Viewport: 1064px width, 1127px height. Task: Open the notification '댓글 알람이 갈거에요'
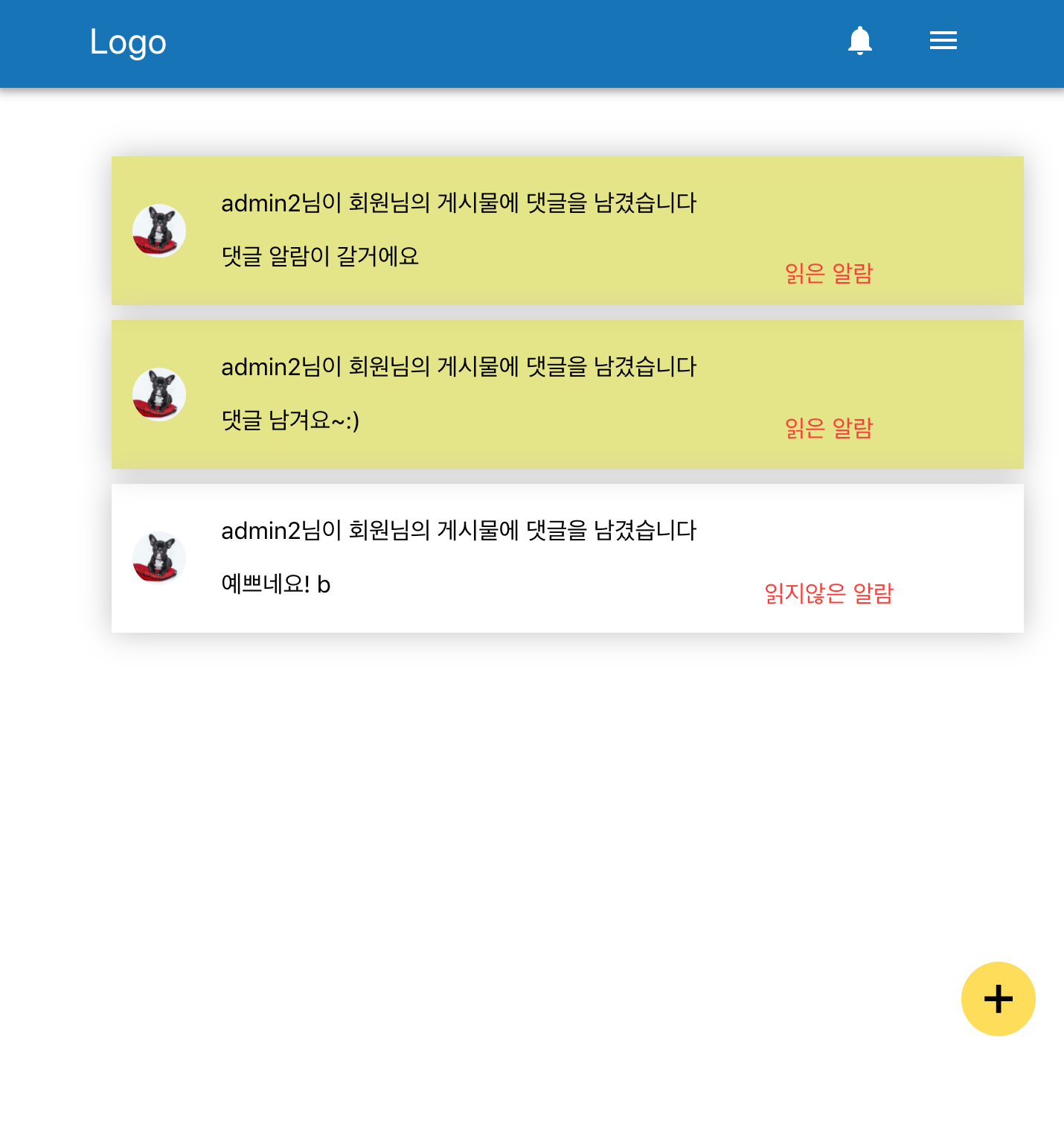320,256
